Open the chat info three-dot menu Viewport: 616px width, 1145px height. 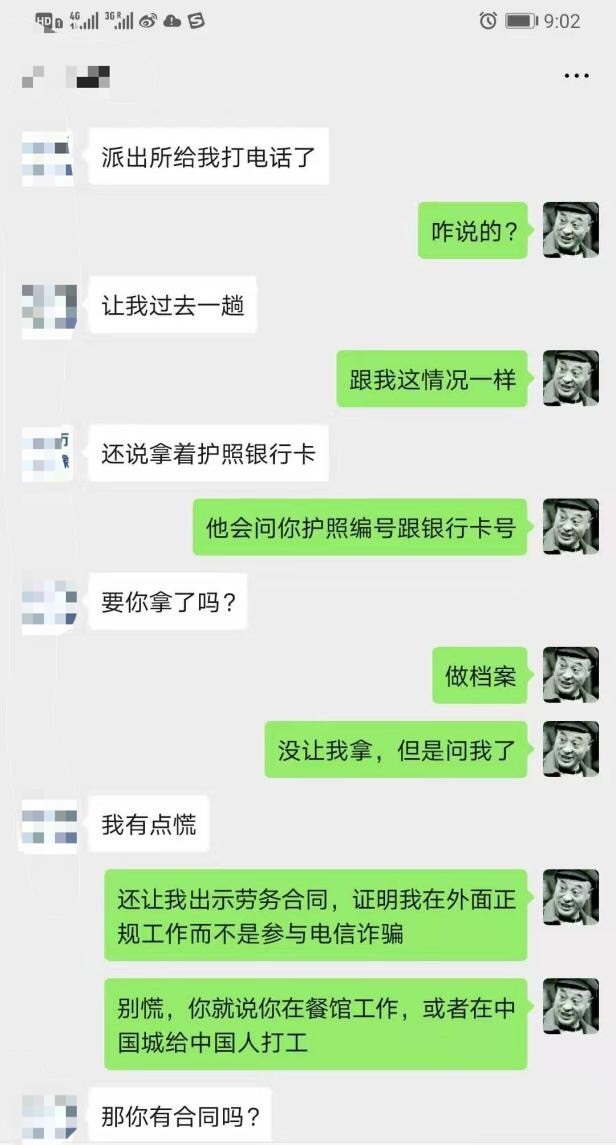click(576, 76)
